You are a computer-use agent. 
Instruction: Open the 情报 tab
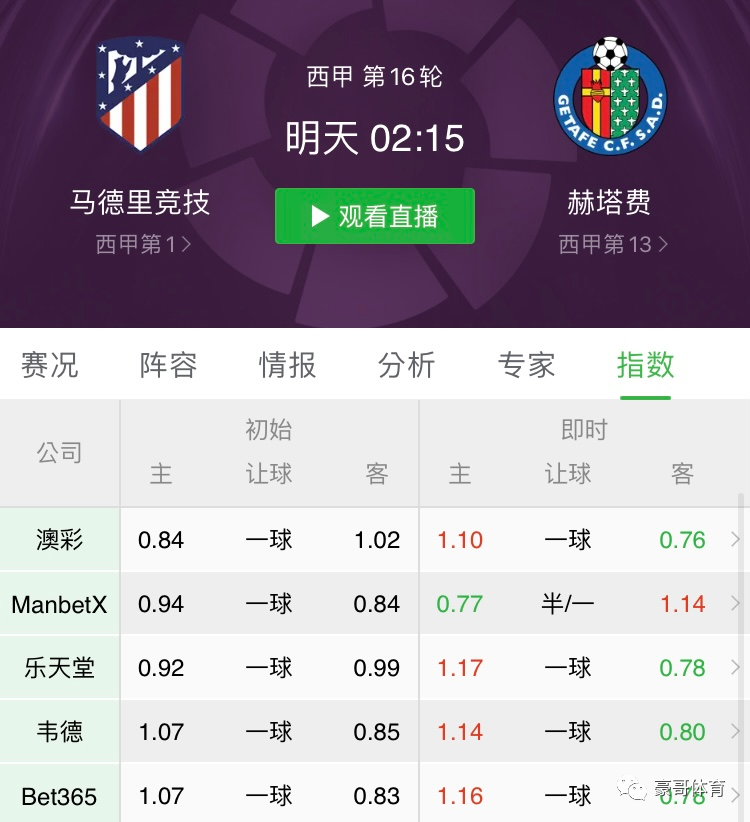[288, 365]
